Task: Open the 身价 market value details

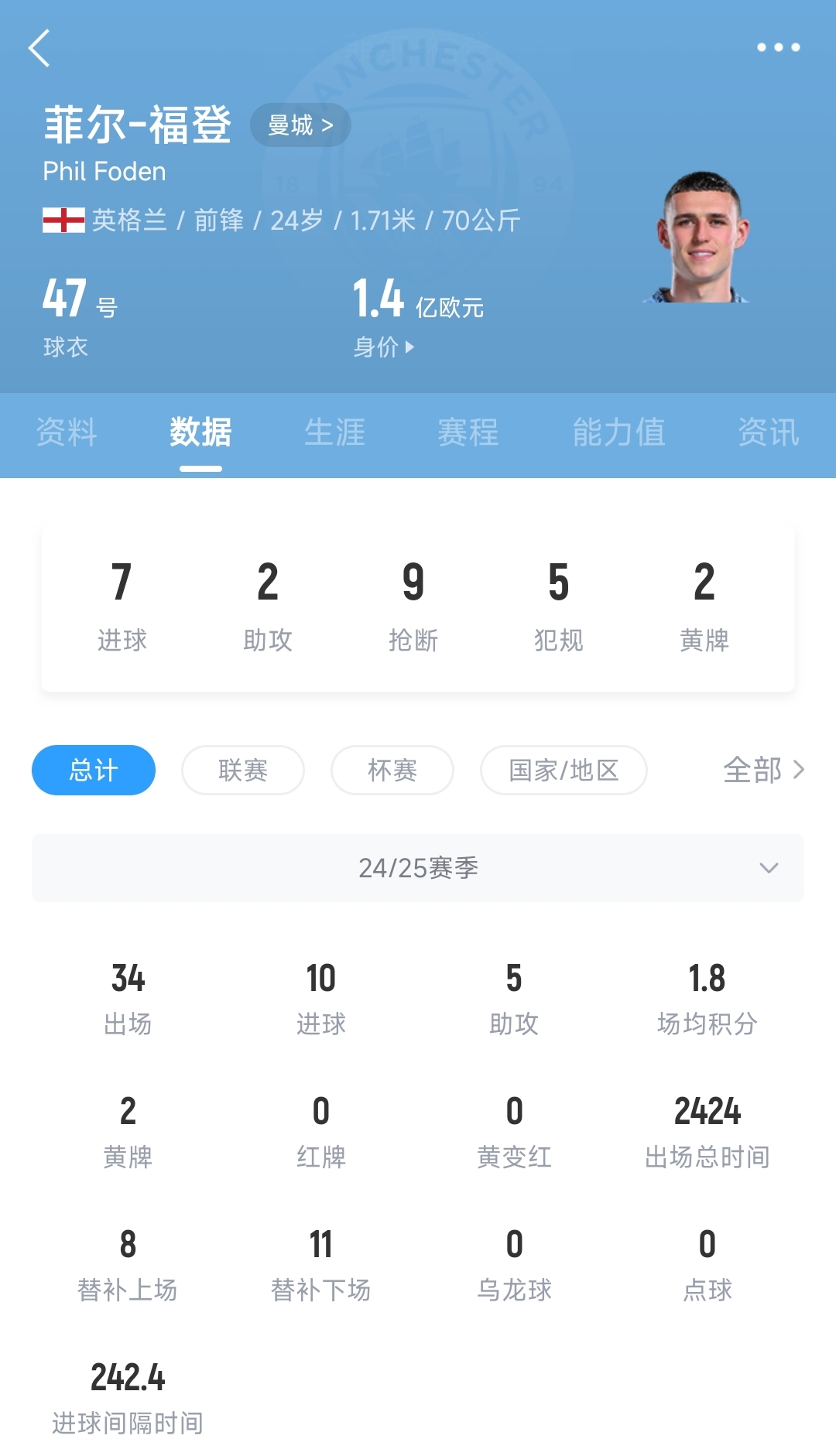Action: [x=384, y=347]
